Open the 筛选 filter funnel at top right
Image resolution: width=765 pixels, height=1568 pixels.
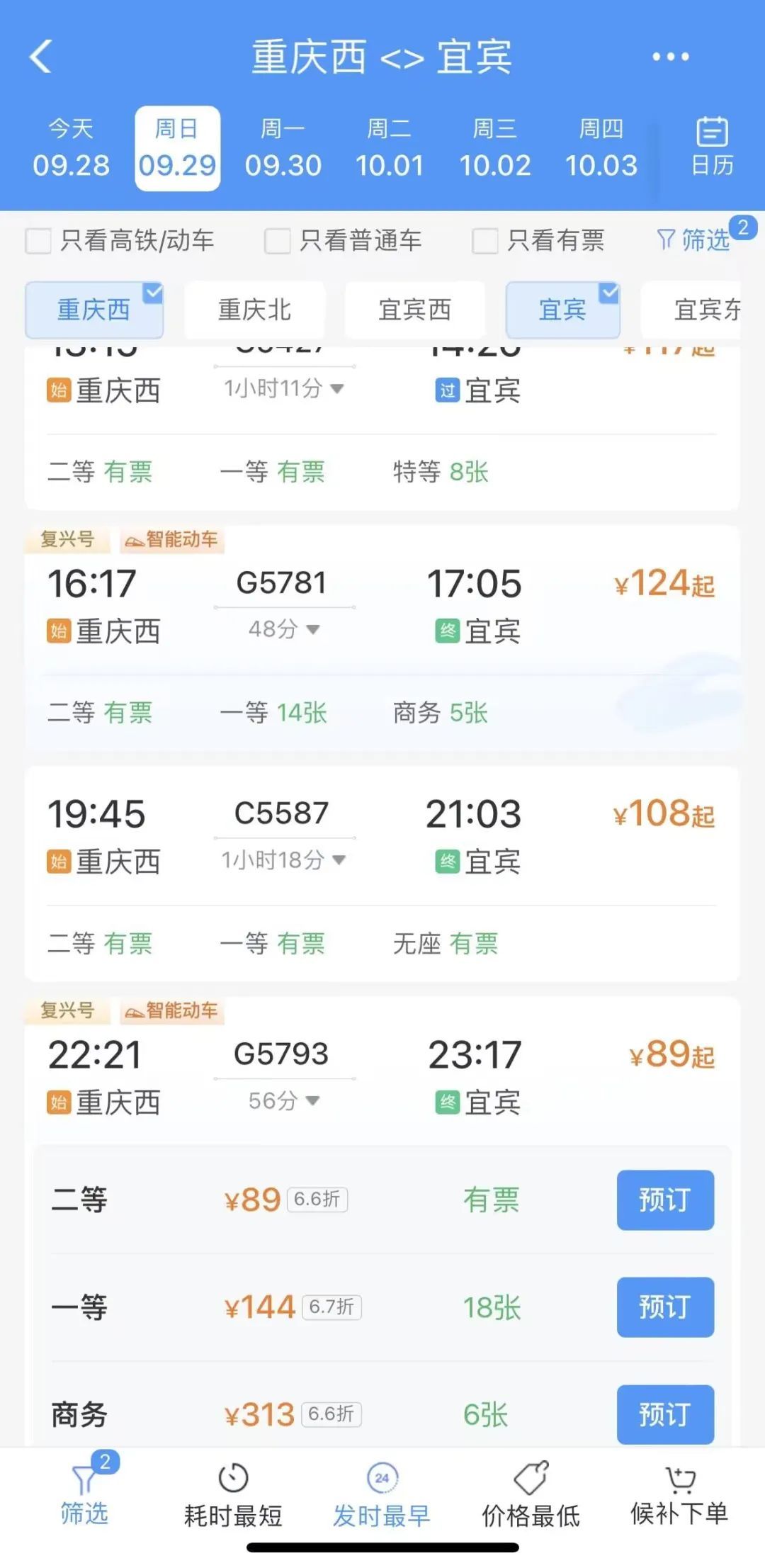tap(696, 241)
